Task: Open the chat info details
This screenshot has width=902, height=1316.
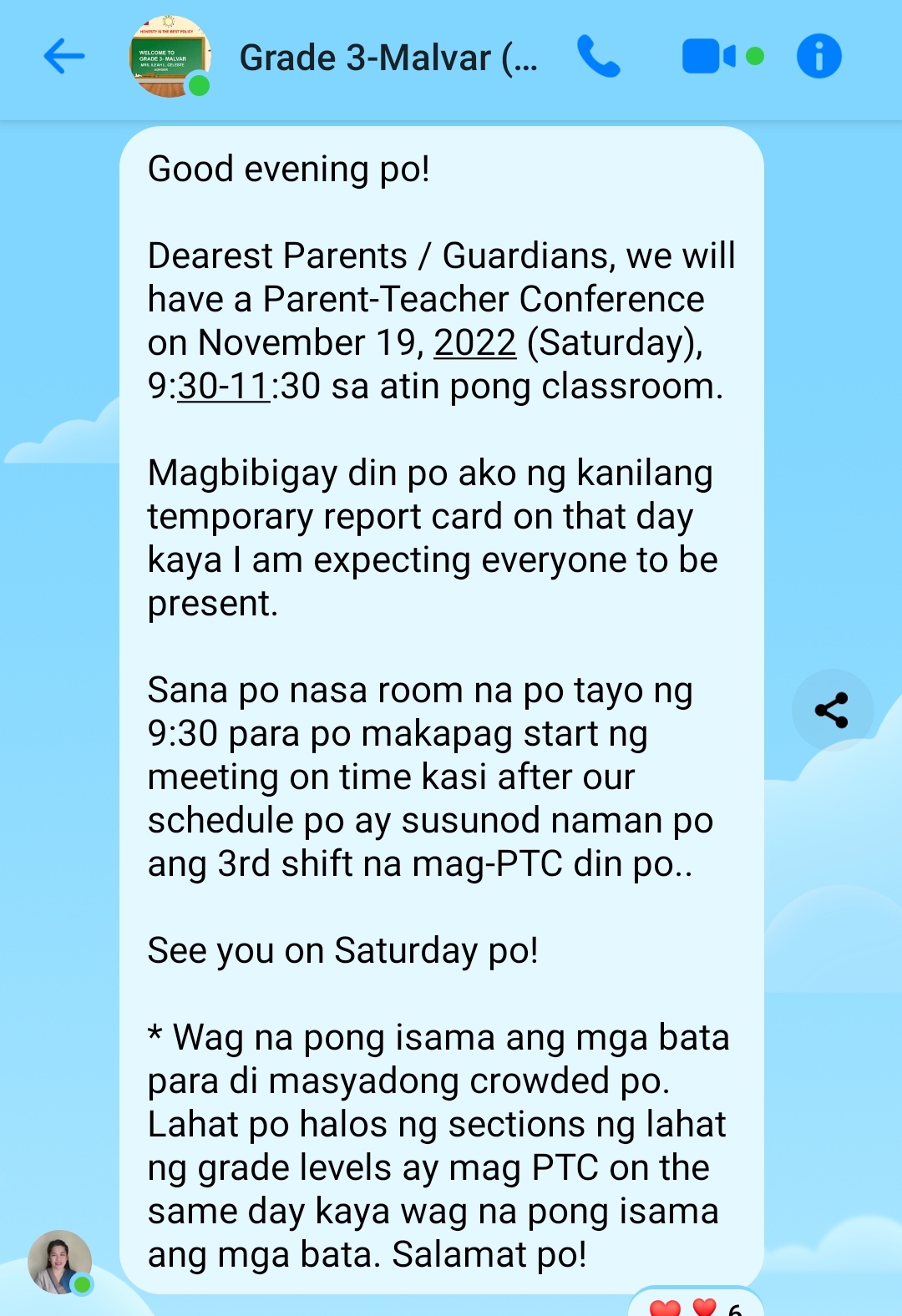Action: click(818, 57)
